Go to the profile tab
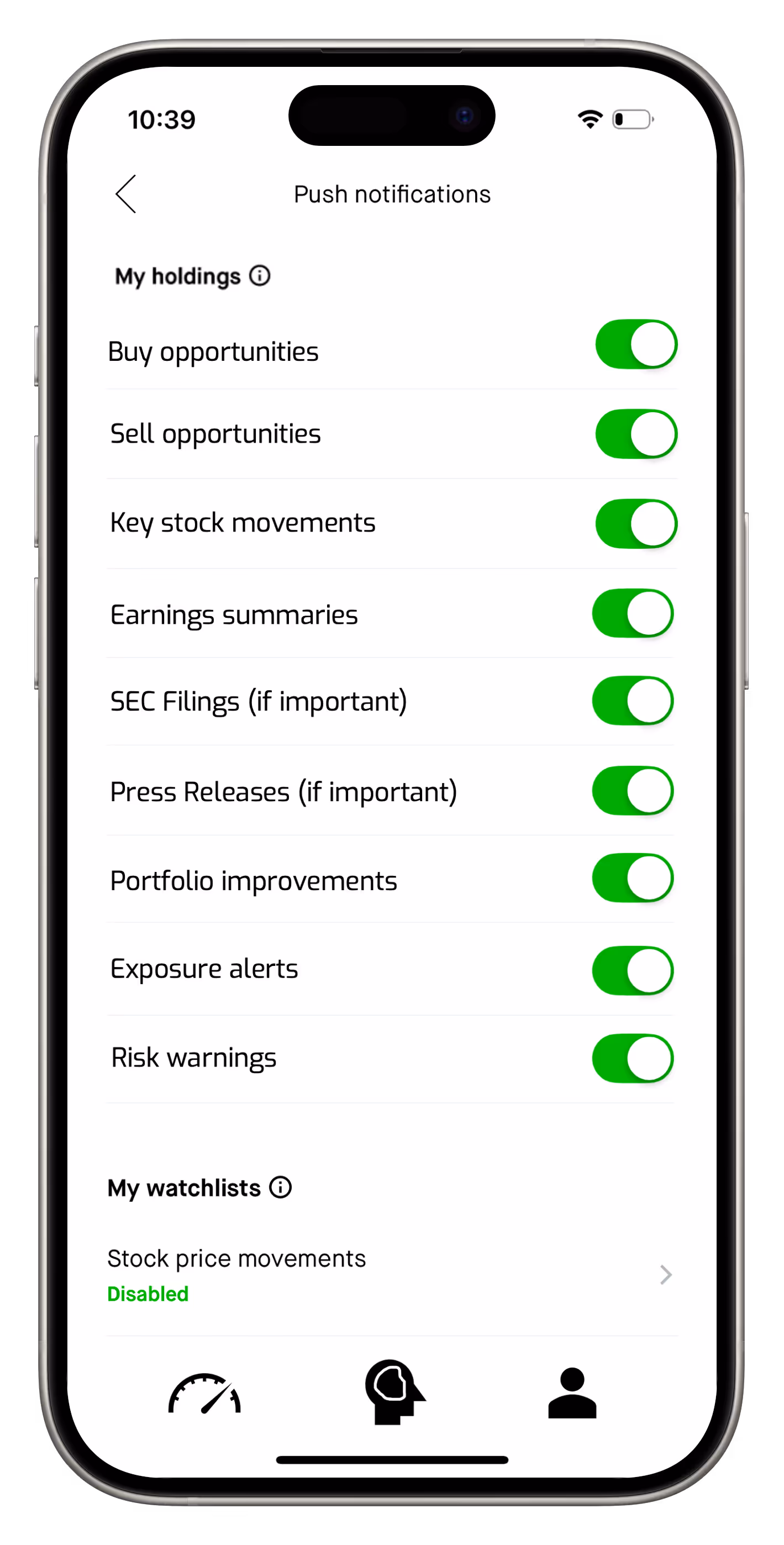Viewport: 784px width, 1545px height. tap(572, 1392)
